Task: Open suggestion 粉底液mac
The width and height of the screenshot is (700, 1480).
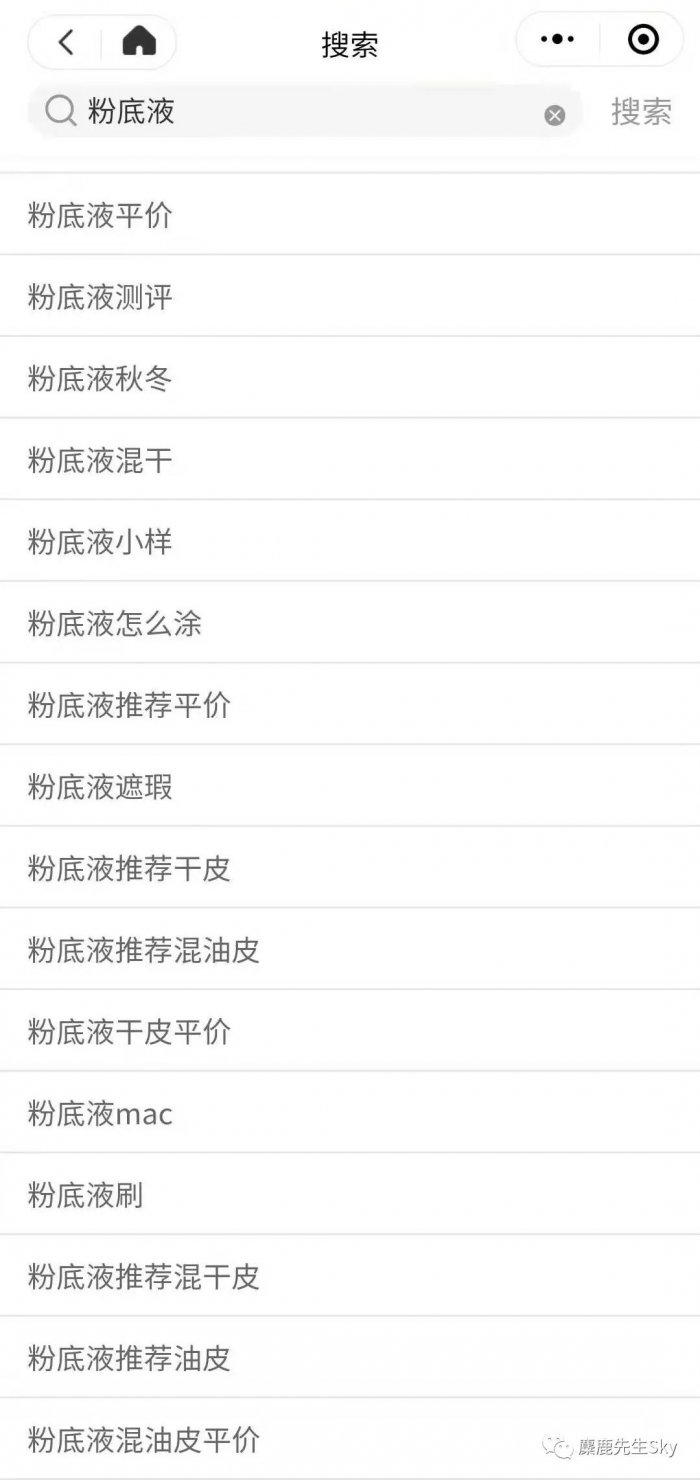Action: click(x=100, y=1113)
